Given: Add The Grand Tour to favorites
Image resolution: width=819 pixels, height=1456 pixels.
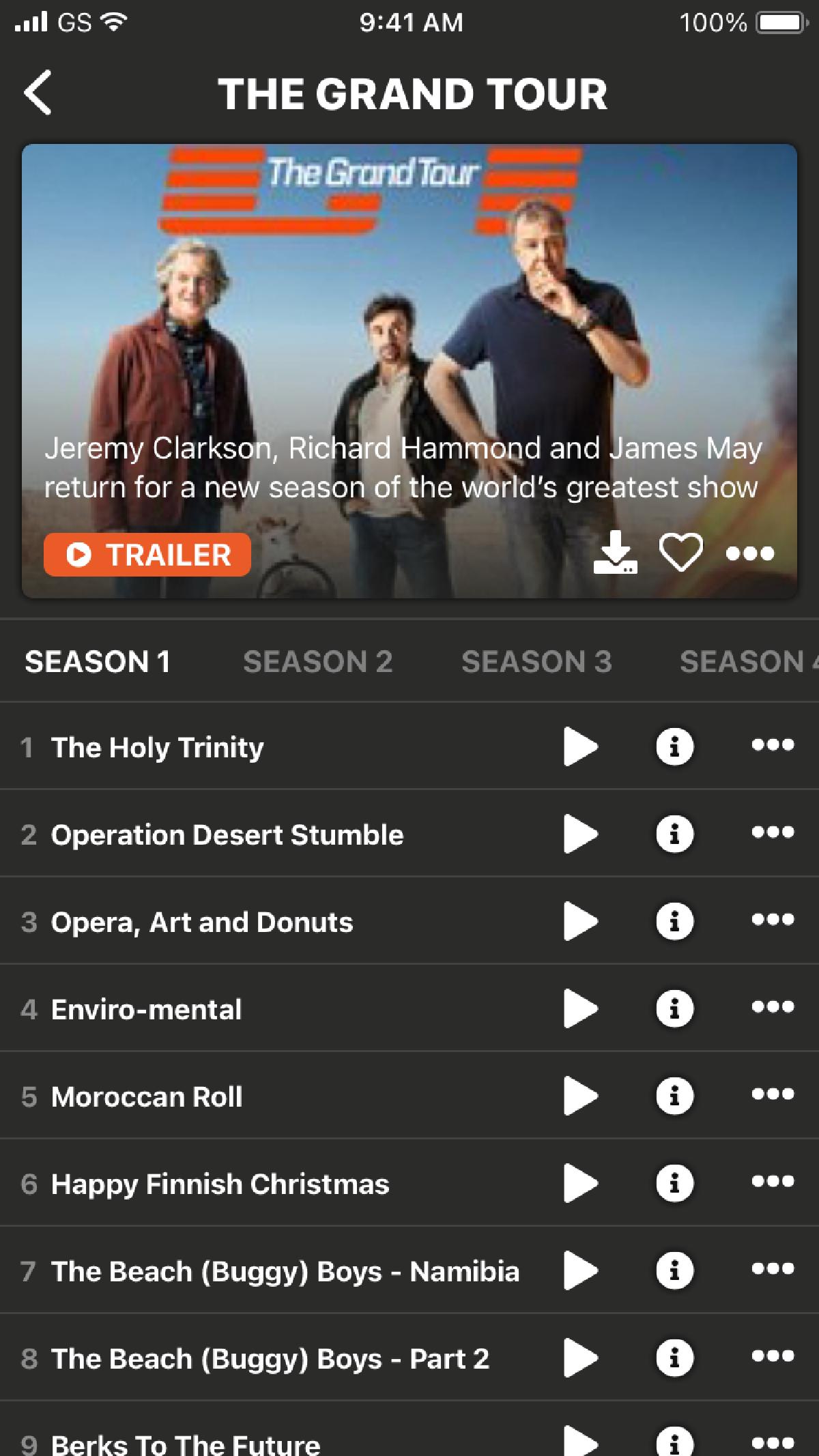Looking at the screenshot, I should coord(681,553).
